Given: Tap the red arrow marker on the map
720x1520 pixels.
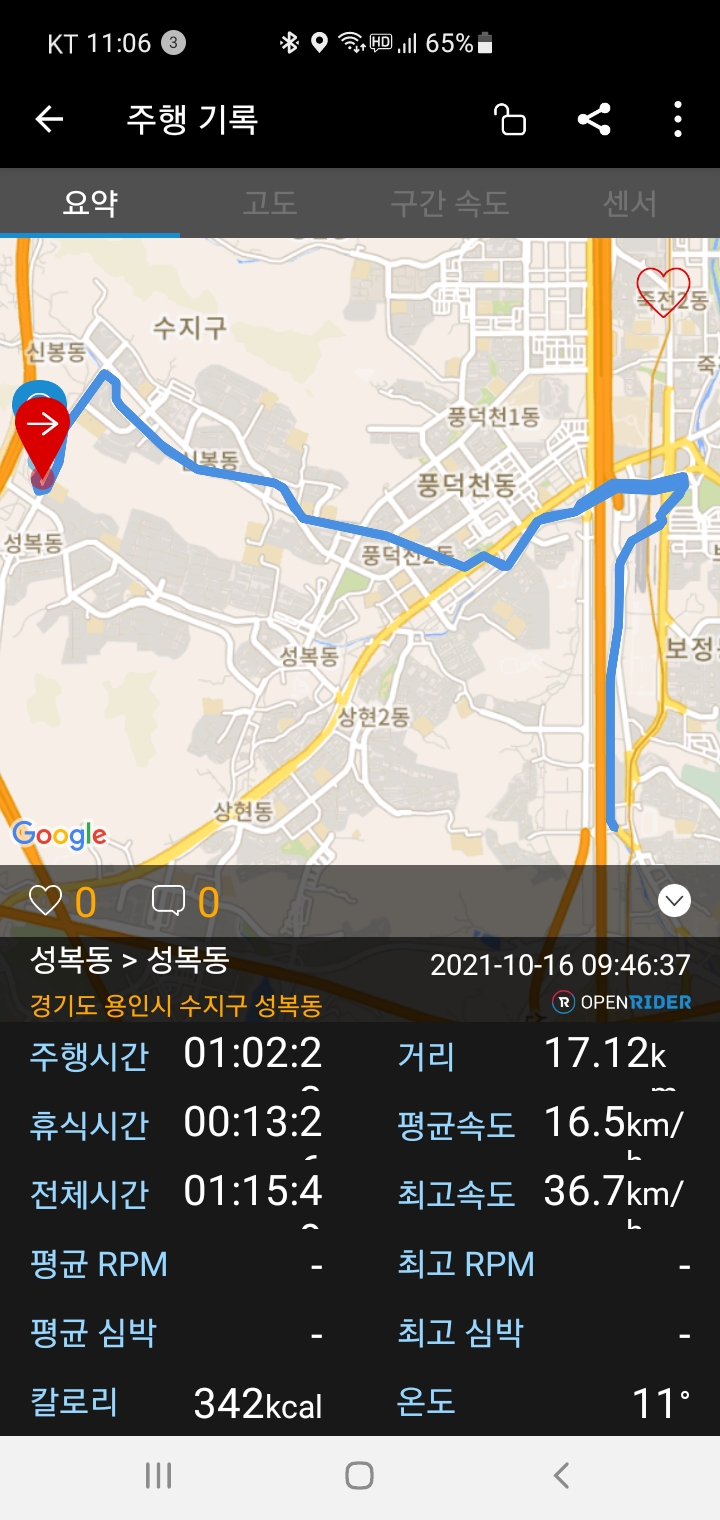Looking at the screenshot, I should click(x=42, y=430).
